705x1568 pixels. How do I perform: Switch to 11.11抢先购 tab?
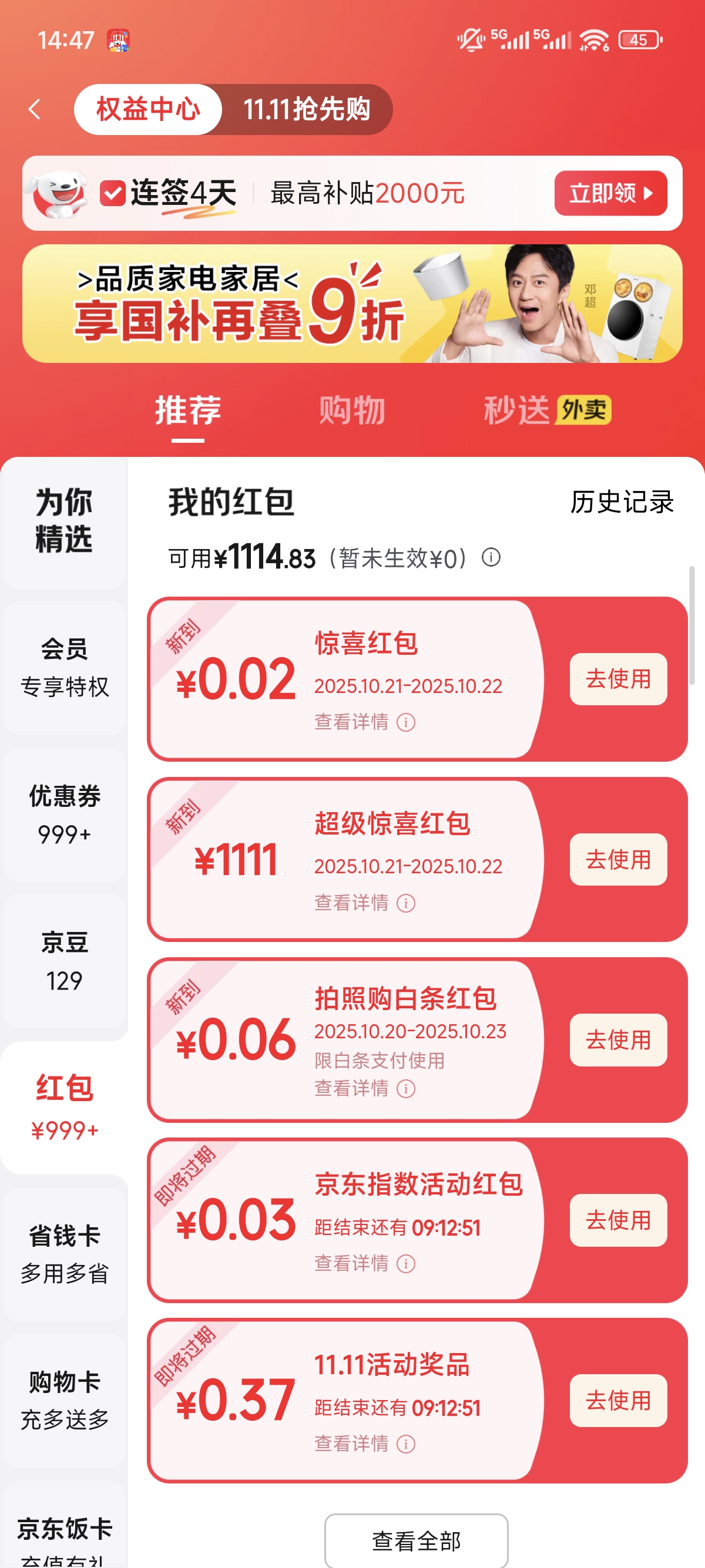coord(306,110)
